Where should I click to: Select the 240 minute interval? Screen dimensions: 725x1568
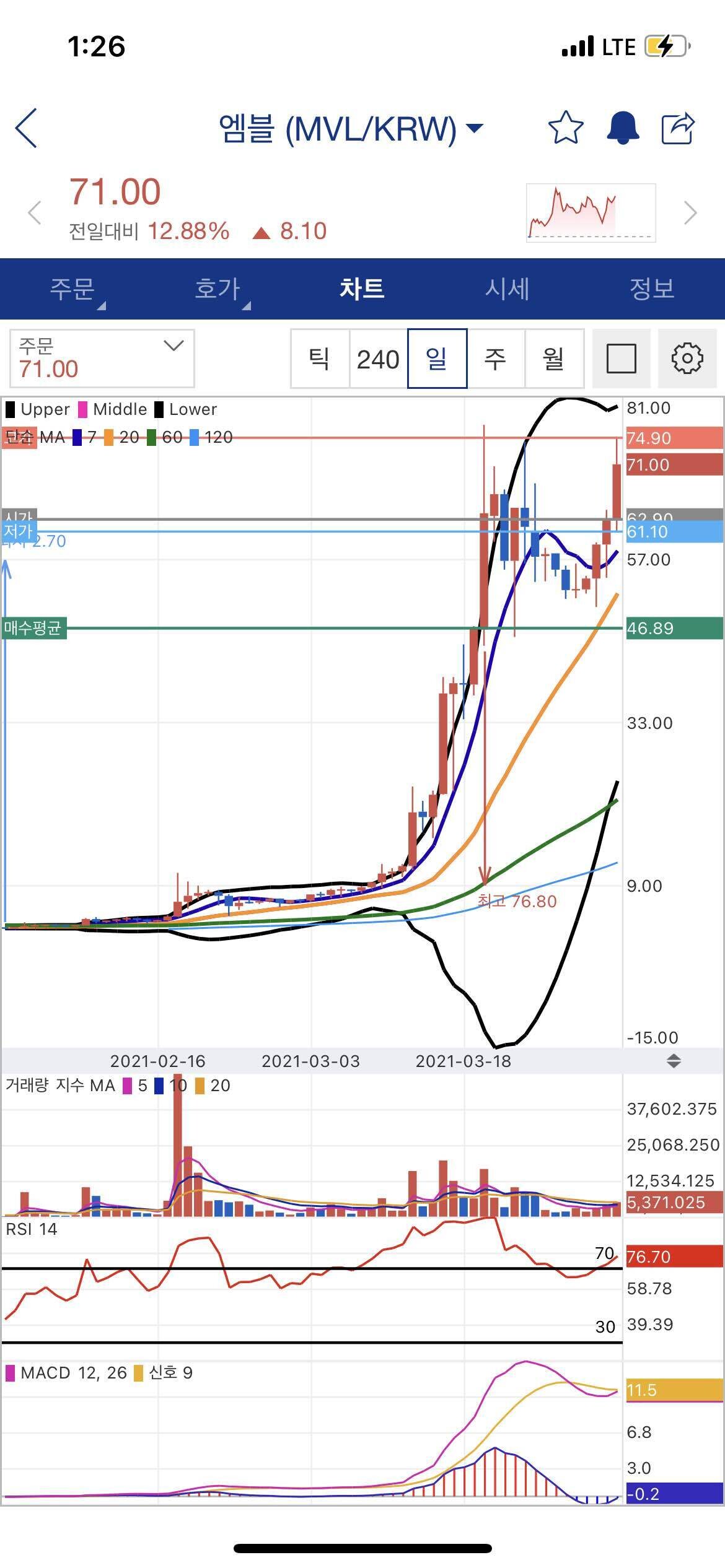[x=378, y=359]
